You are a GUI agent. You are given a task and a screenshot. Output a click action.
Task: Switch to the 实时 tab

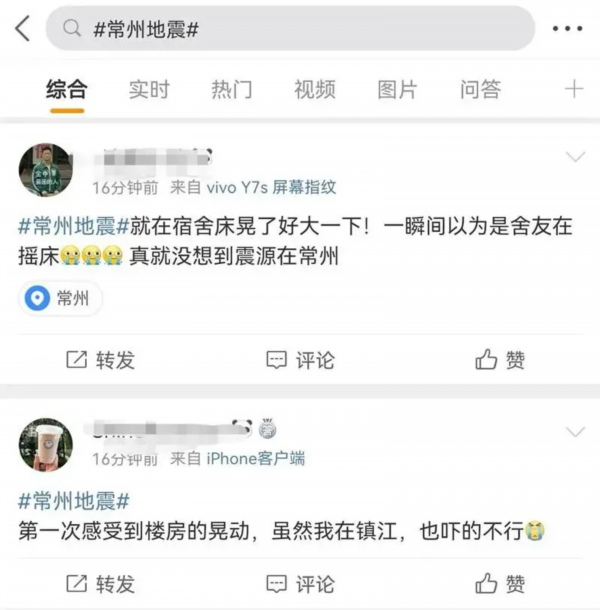[x=149, y=89]
